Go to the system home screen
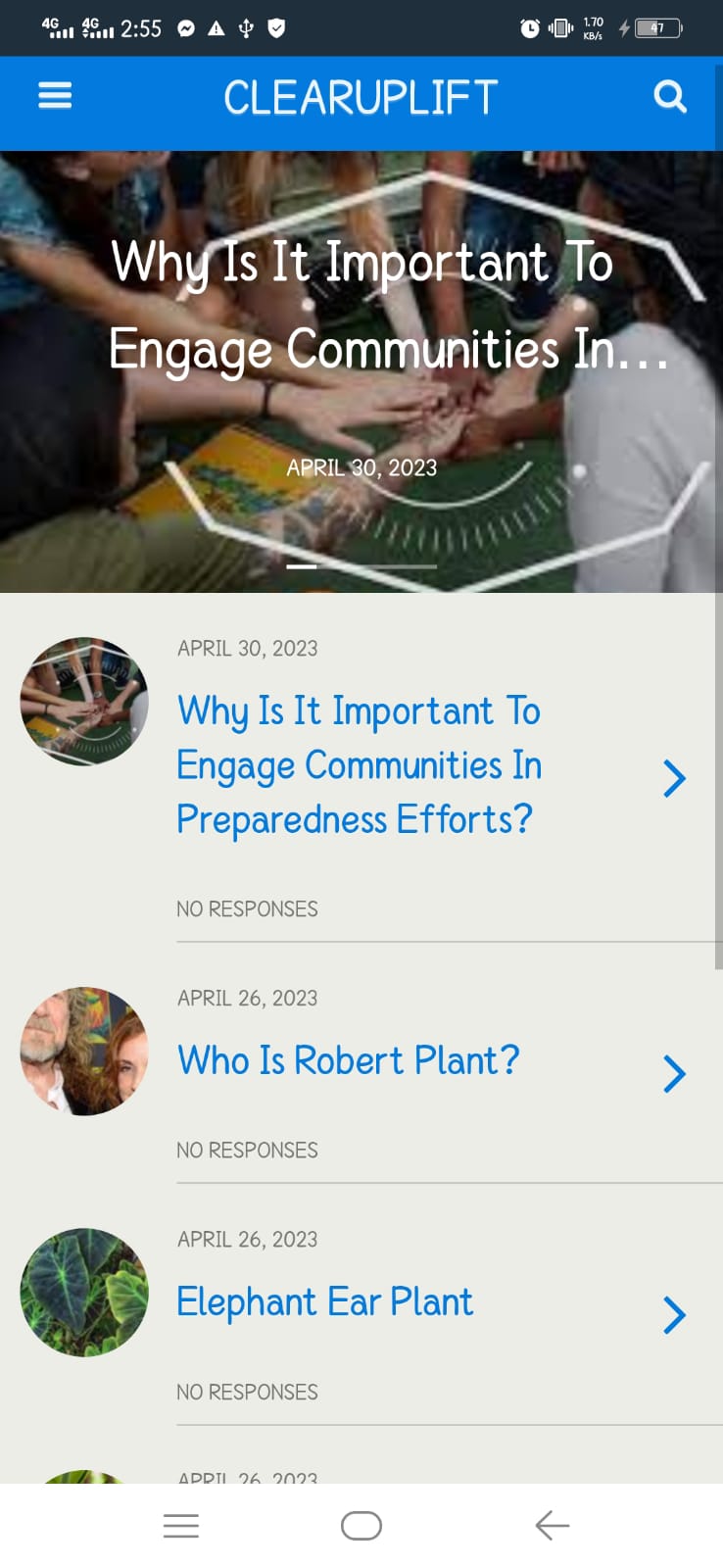The width and height of the screenshot is (723, 1568). tap(361, 1526)
